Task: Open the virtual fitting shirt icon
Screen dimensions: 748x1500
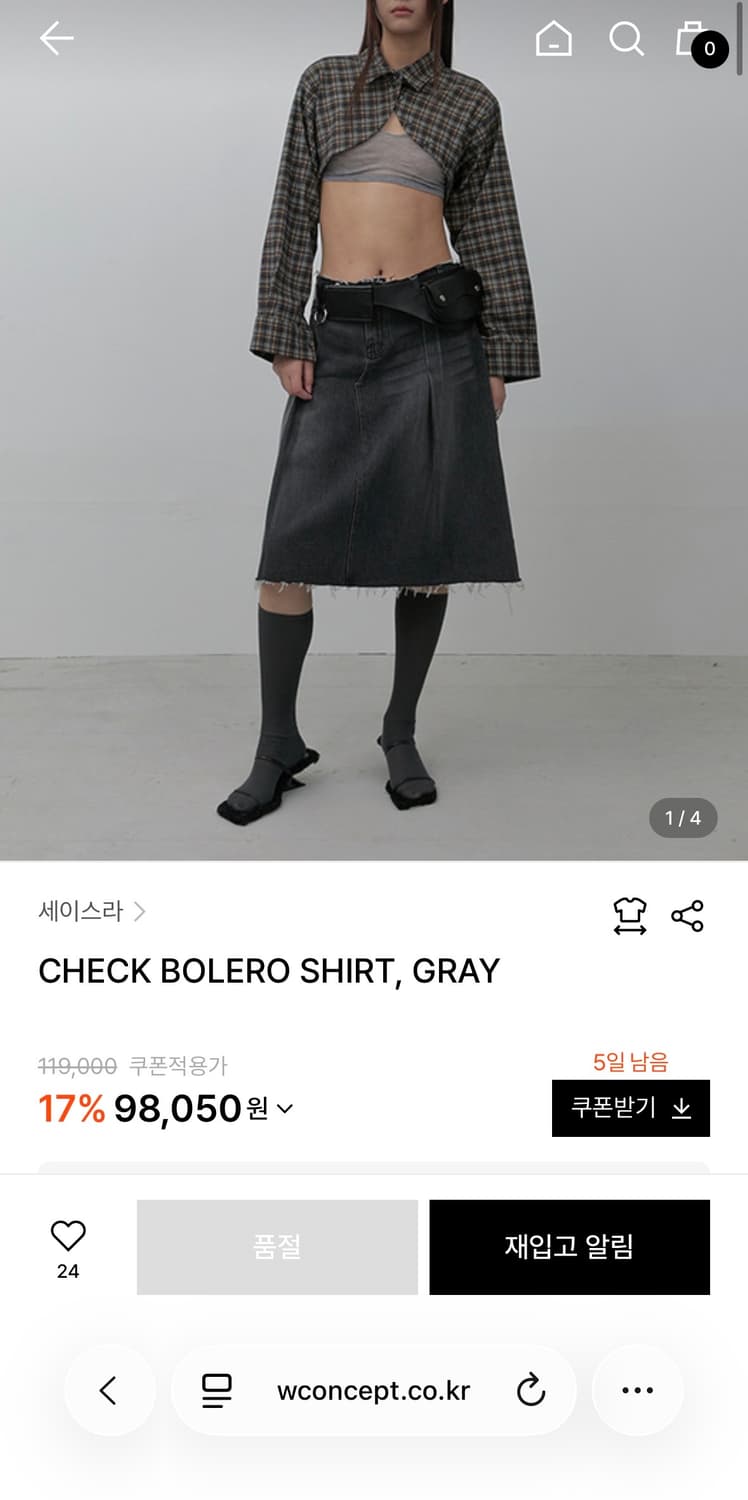Action: (x=629, y=913)
